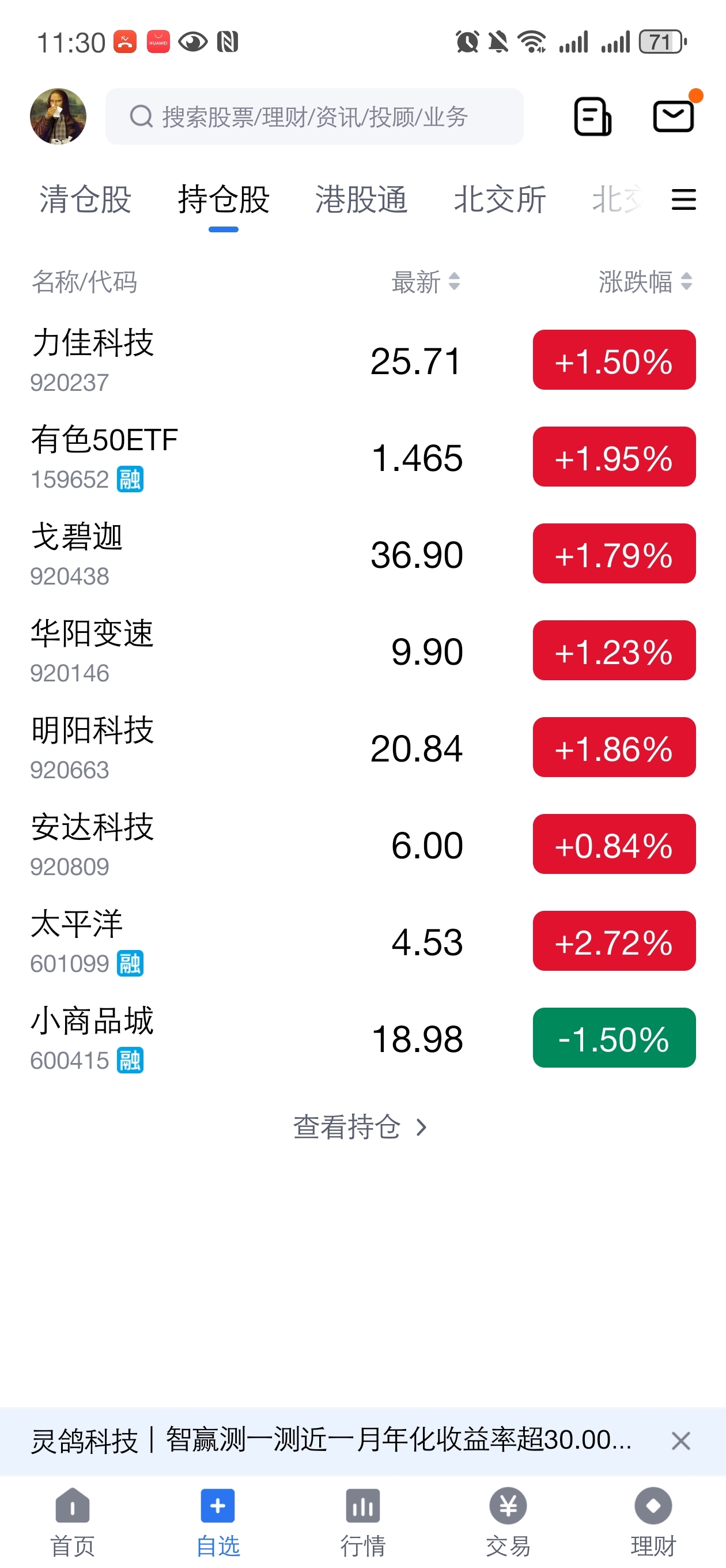The height and width of the screenshot is (1568, 726).
Task: Dismiss the 灵鸽科技 banner
Action: tap(680, 1441)
